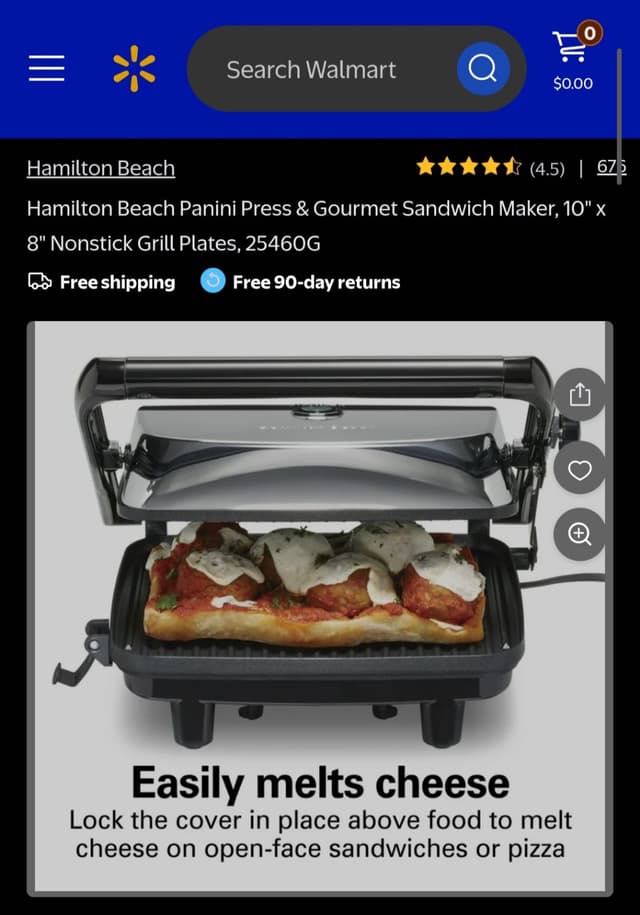This screenshot has width=640, height=915.
Task: Add product to favorites with heart
Action: point(580,470)
